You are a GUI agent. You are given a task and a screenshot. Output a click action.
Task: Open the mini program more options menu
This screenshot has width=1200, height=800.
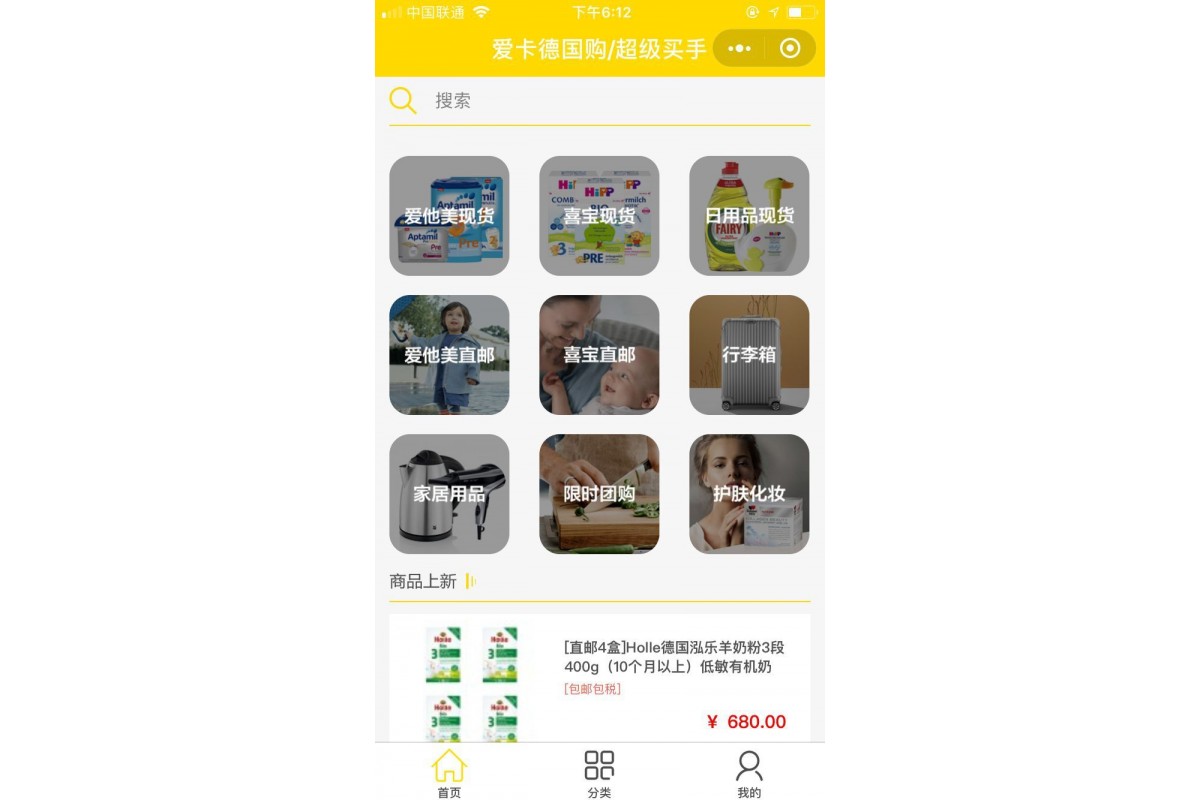coord(739,48)
